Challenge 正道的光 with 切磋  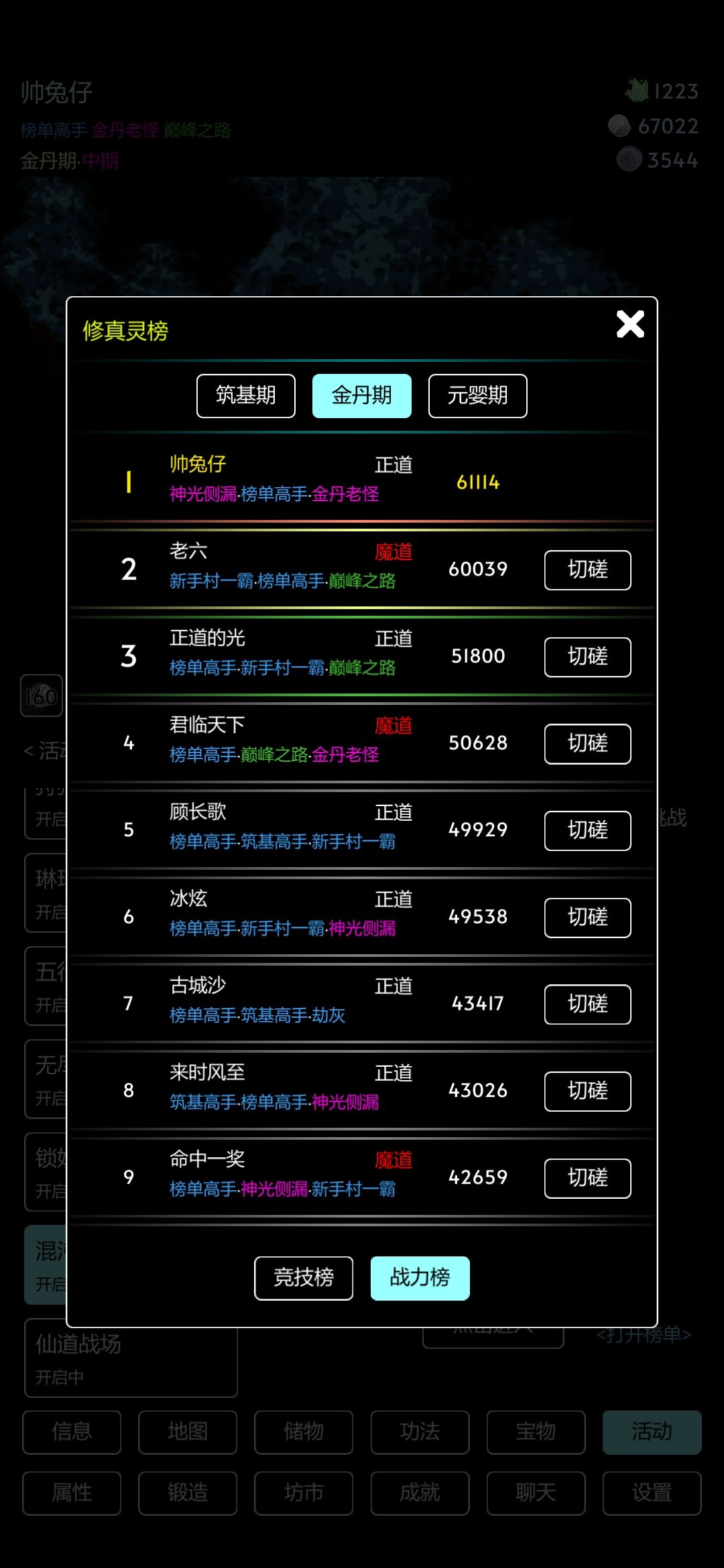(588, 657)
